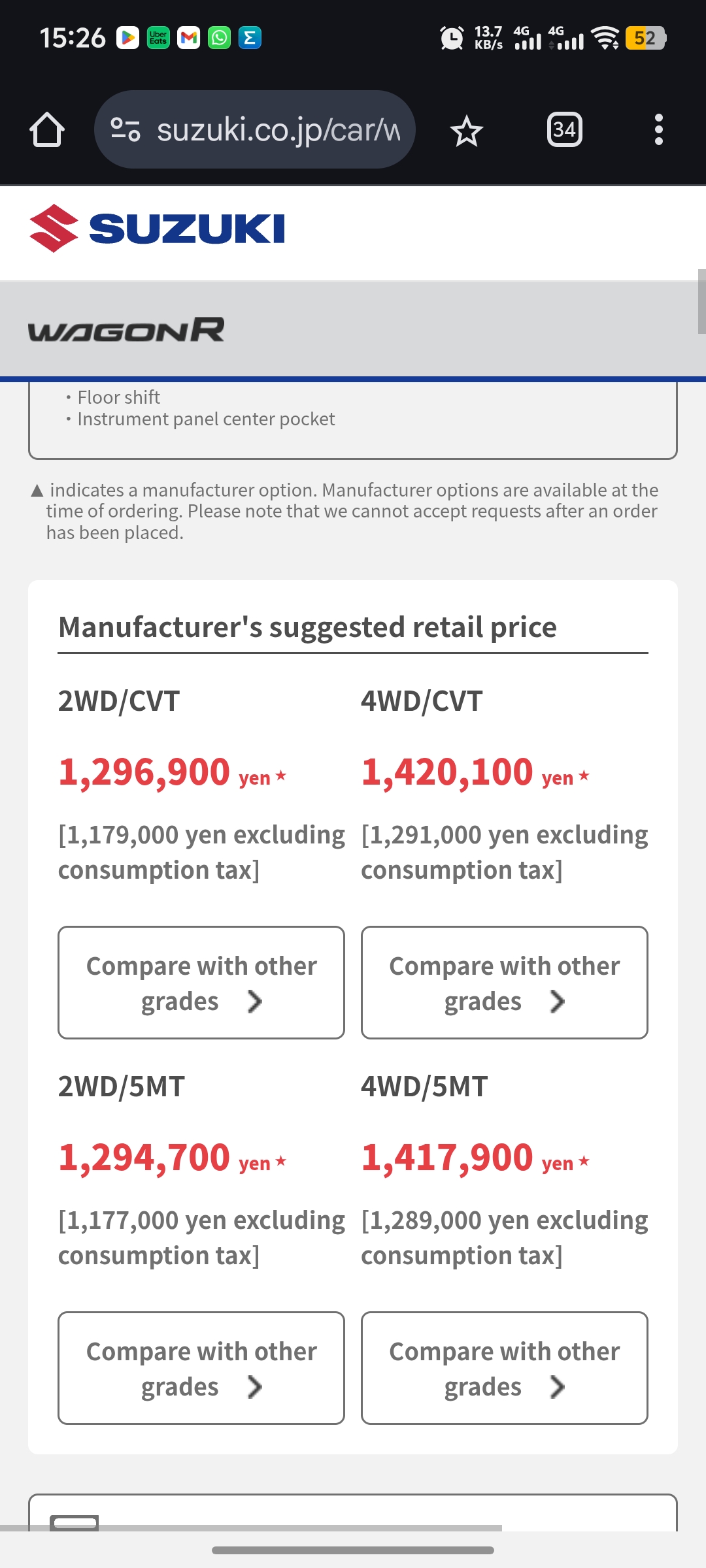Viewport: 706px width, 1568px height.
Task: Bookmark this page with the star
Action: [467, 130]
